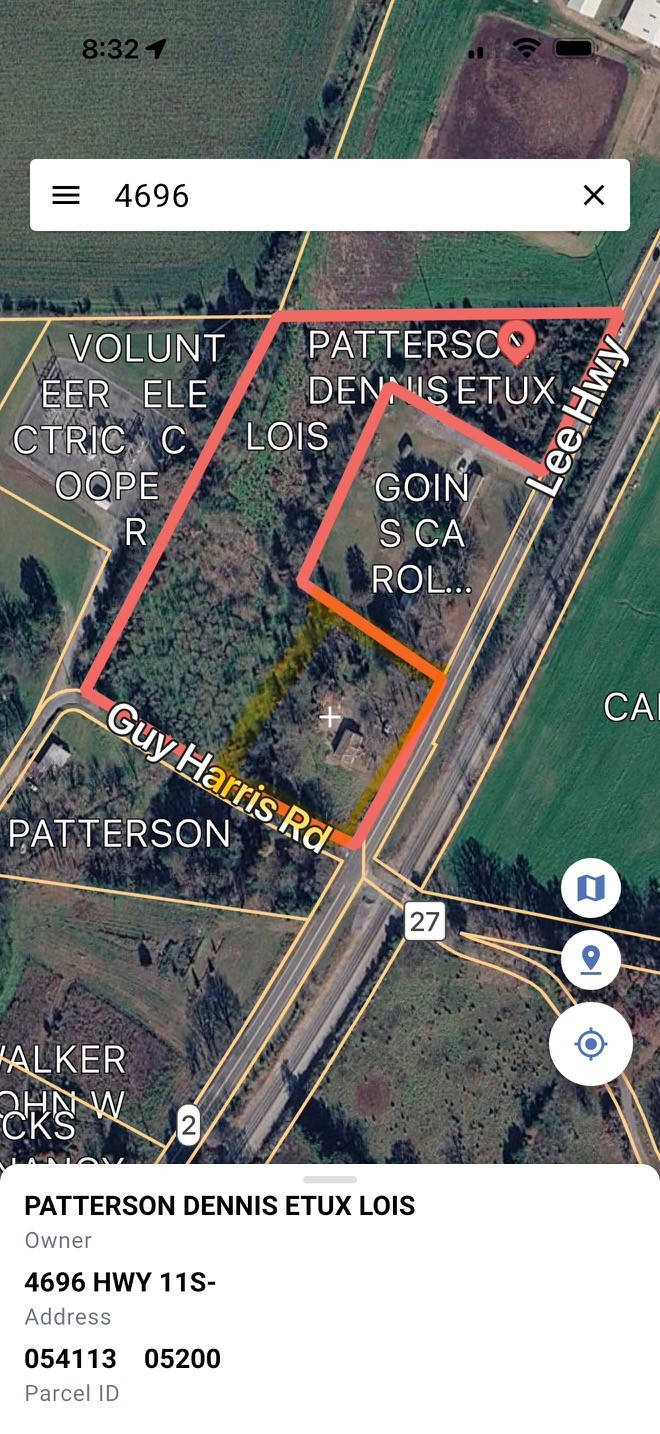This screenshot has width=660, height=1434.
Task: Expand the parcel details sheet handle
Action: click(x=330, y=1180)
